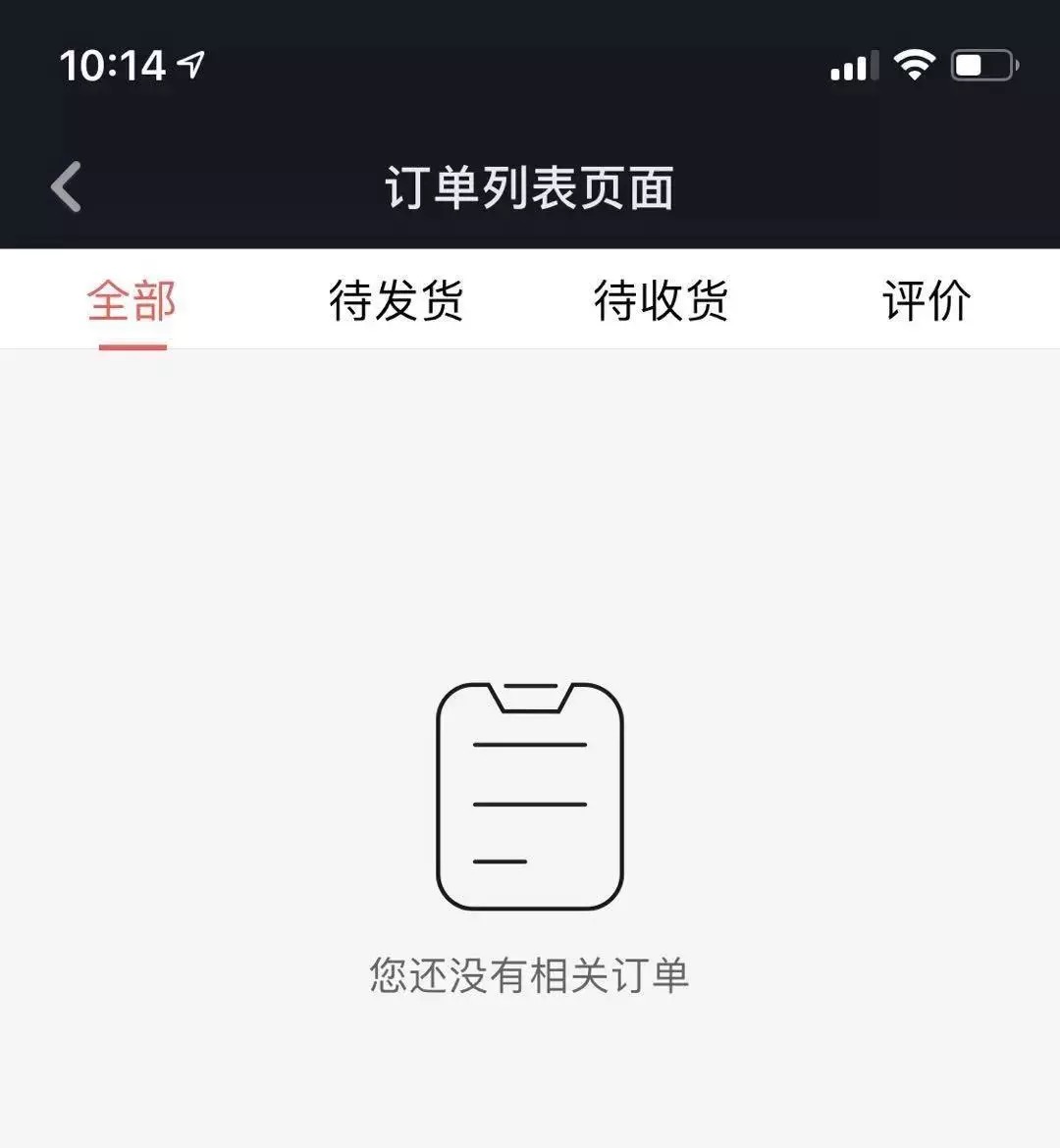Select the 全部 orders tab

pyautogui.click(x=132, y=300)
